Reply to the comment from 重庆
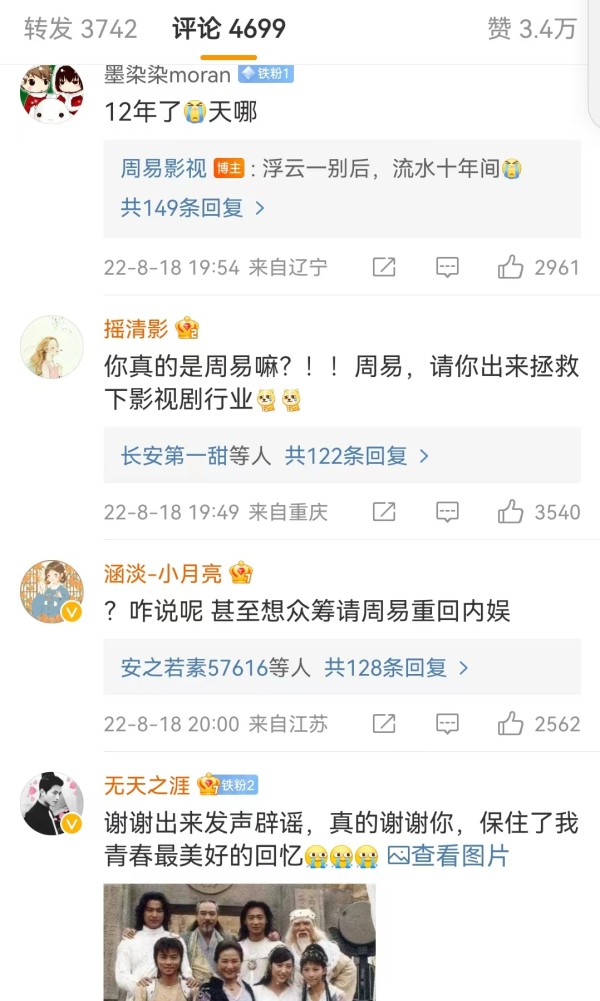Viewport: 600px width, 1001px height. click(x=447, y=511)
